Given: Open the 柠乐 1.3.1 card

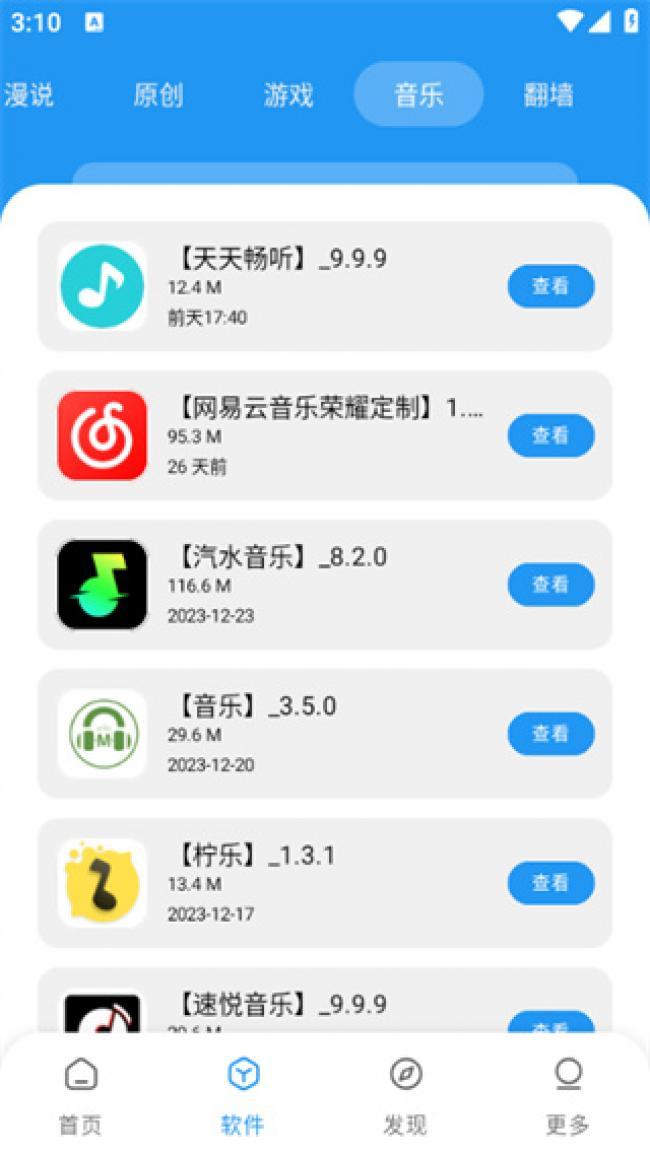Looking at the screenshot, I should (300, 882).
